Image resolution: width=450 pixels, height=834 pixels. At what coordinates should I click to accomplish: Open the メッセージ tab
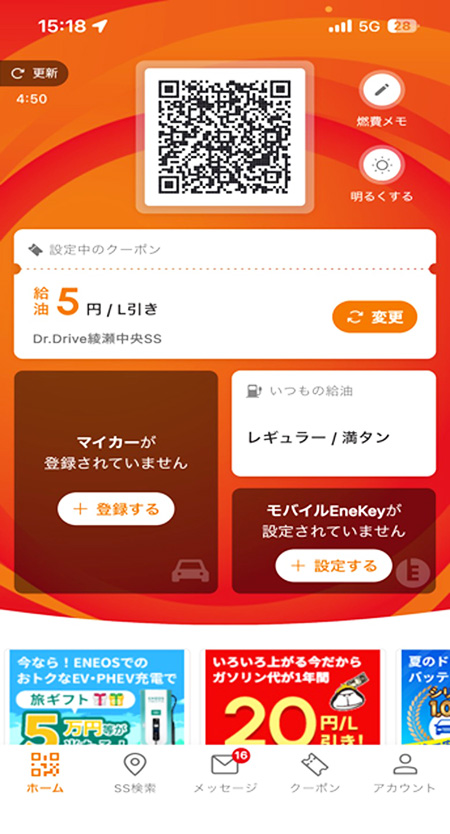(x=225, y=773)
